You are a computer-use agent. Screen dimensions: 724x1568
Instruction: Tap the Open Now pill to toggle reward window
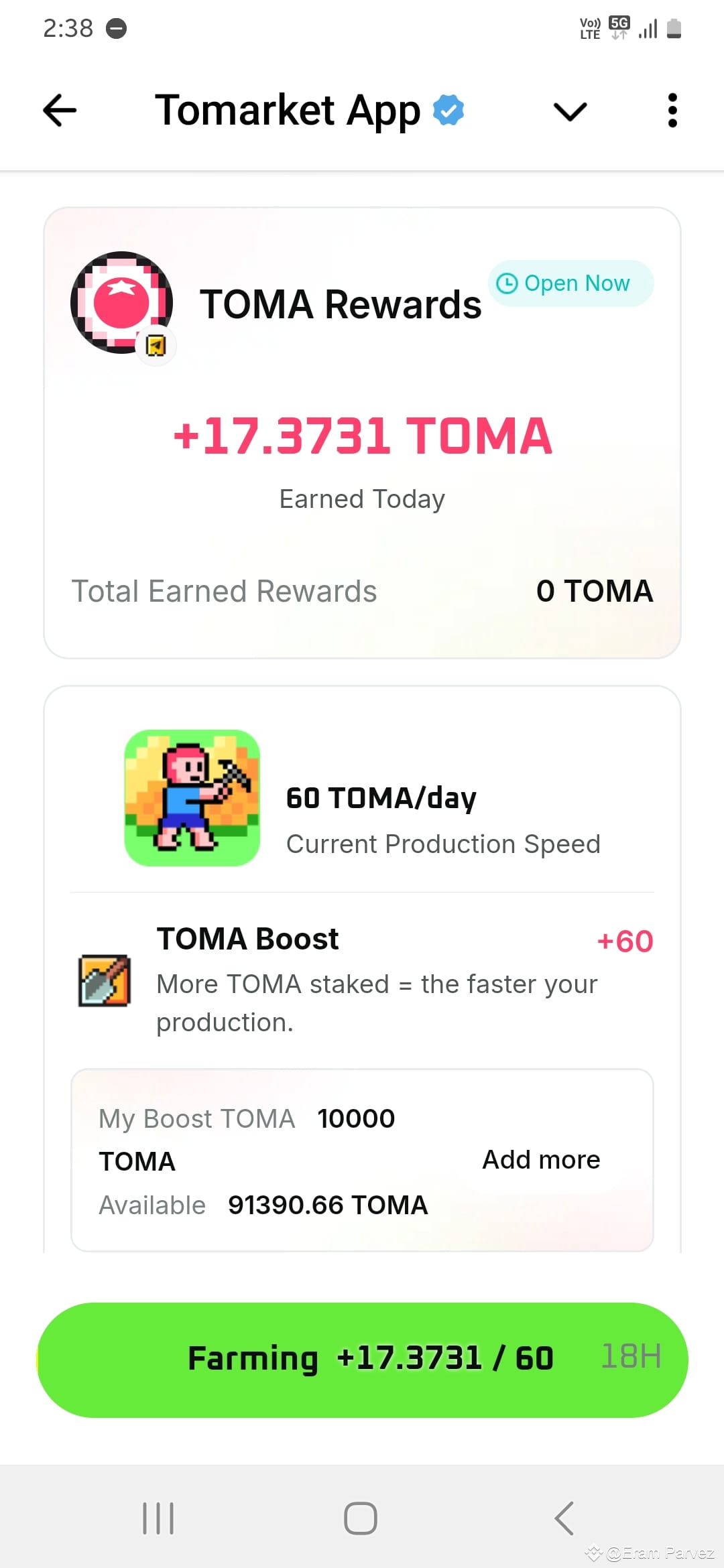click(570, 283)
